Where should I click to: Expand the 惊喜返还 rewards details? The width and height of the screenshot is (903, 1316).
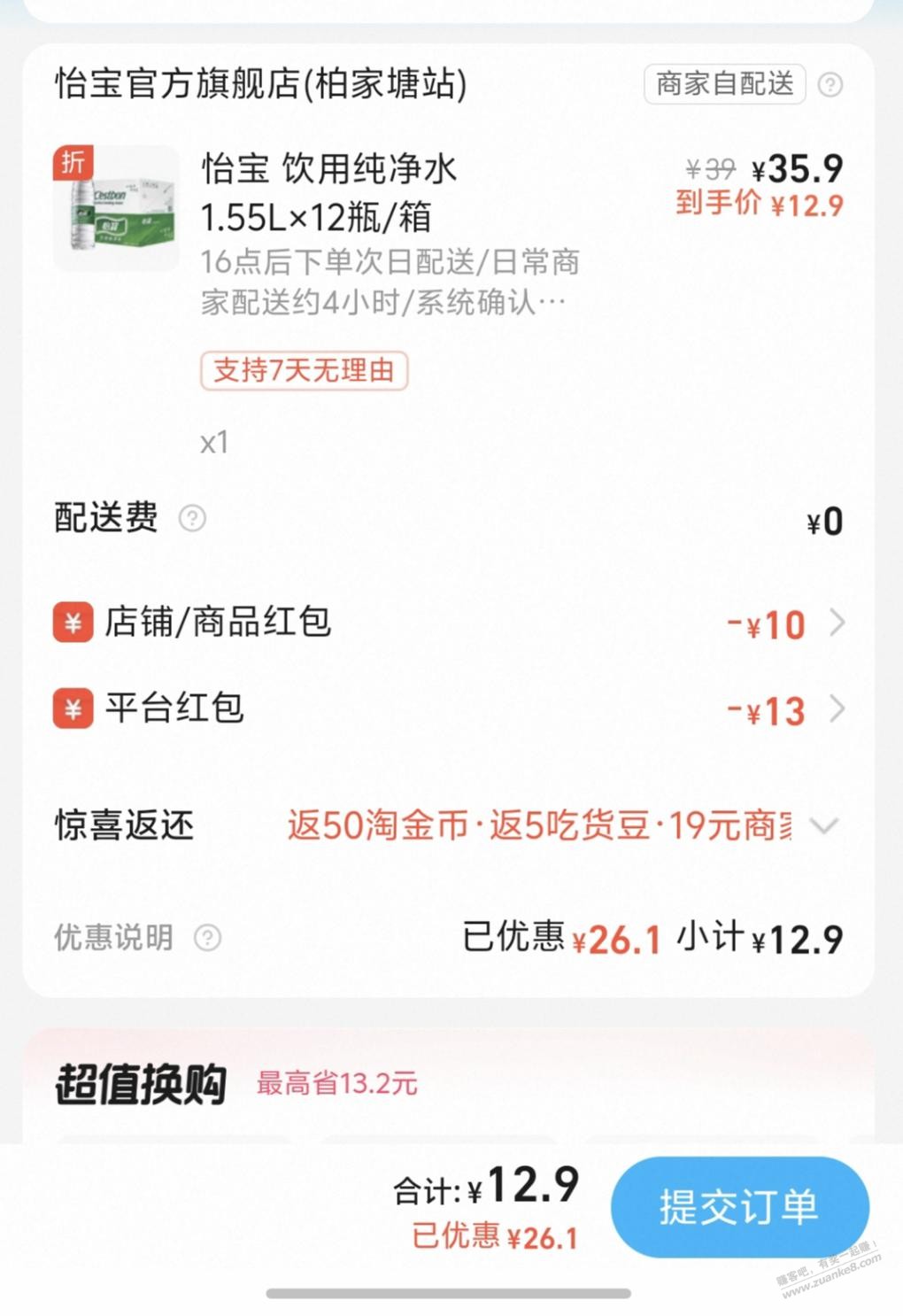(825, 826)
